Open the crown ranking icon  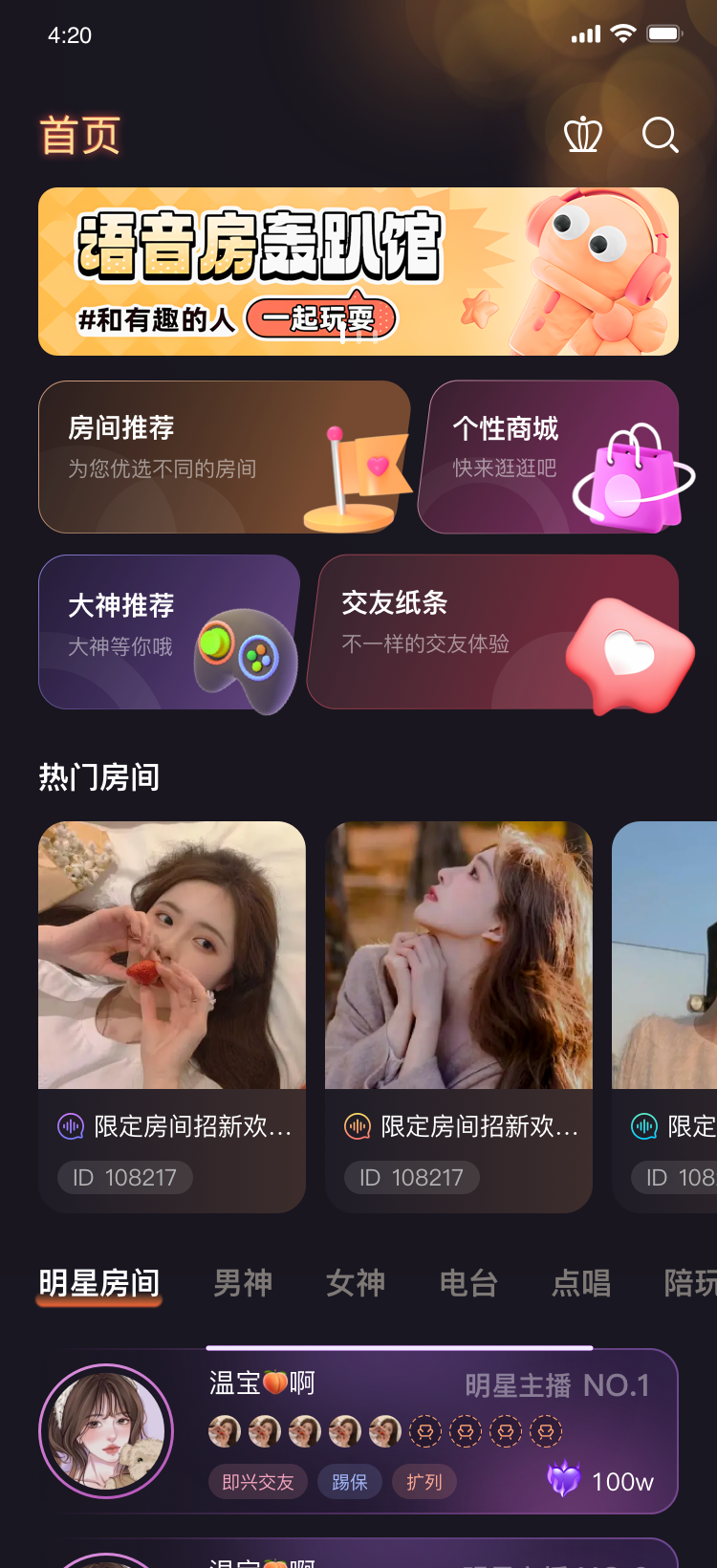pyautogui.click(x=582, y=135)
